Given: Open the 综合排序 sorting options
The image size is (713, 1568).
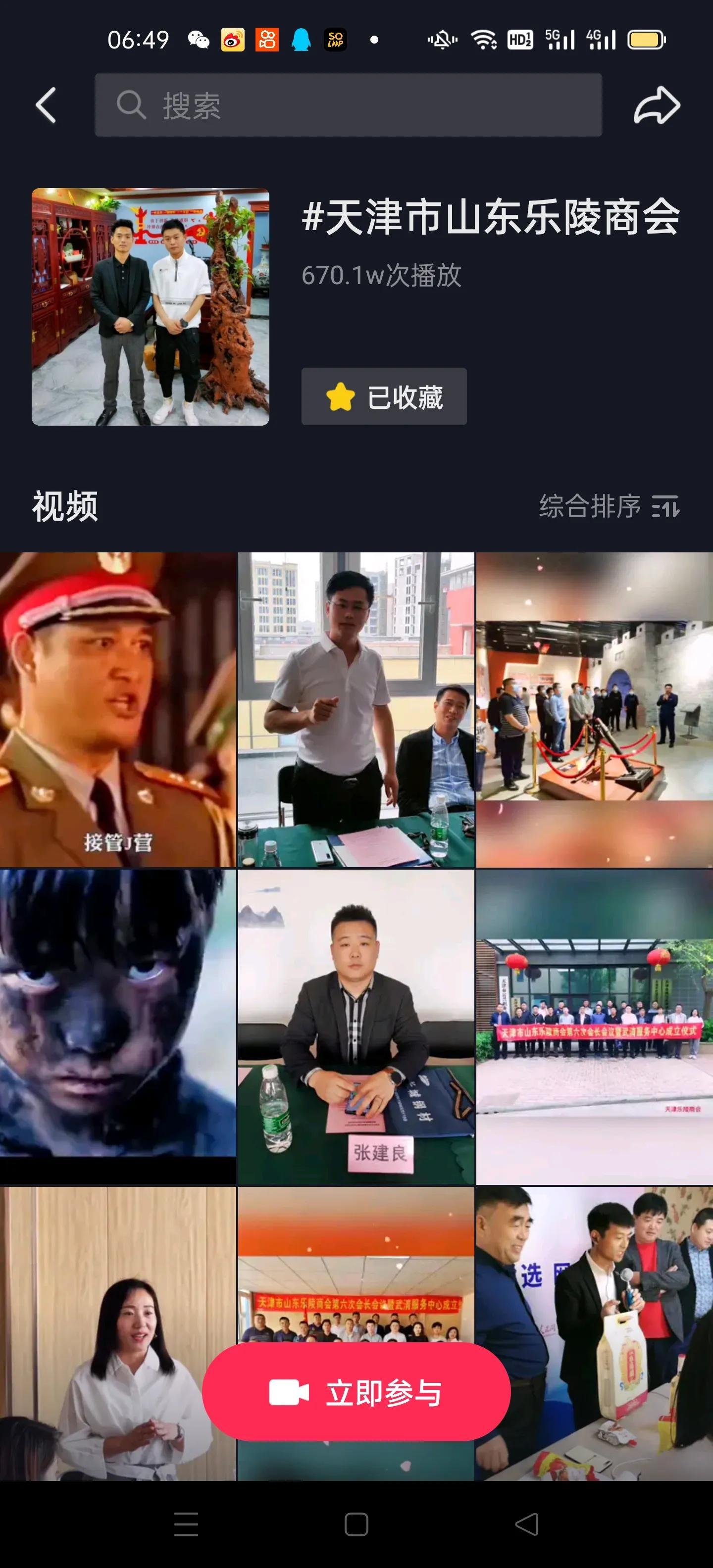Looking at the screenshot, I should pos(608,506).
